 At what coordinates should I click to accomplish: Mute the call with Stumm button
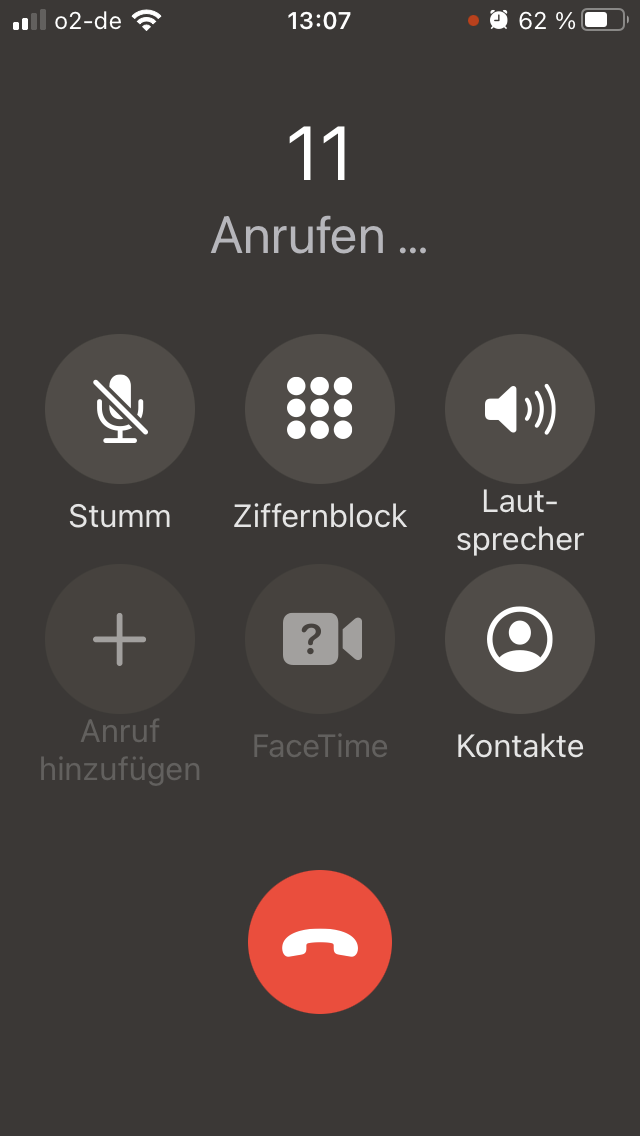click(120, 409)
